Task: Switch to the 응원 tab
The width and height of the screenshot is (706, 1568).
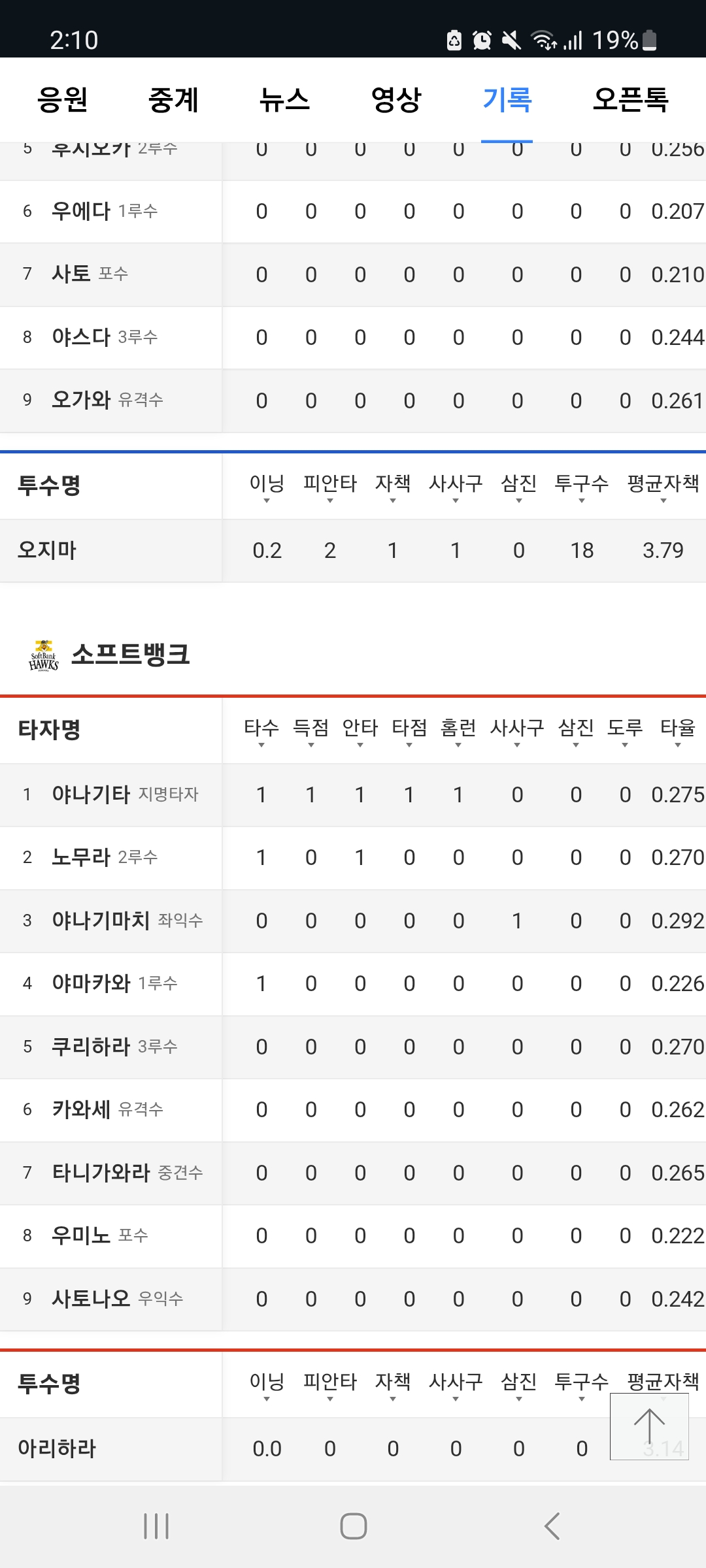Action: pyautogui.click(x=63, y=100)
